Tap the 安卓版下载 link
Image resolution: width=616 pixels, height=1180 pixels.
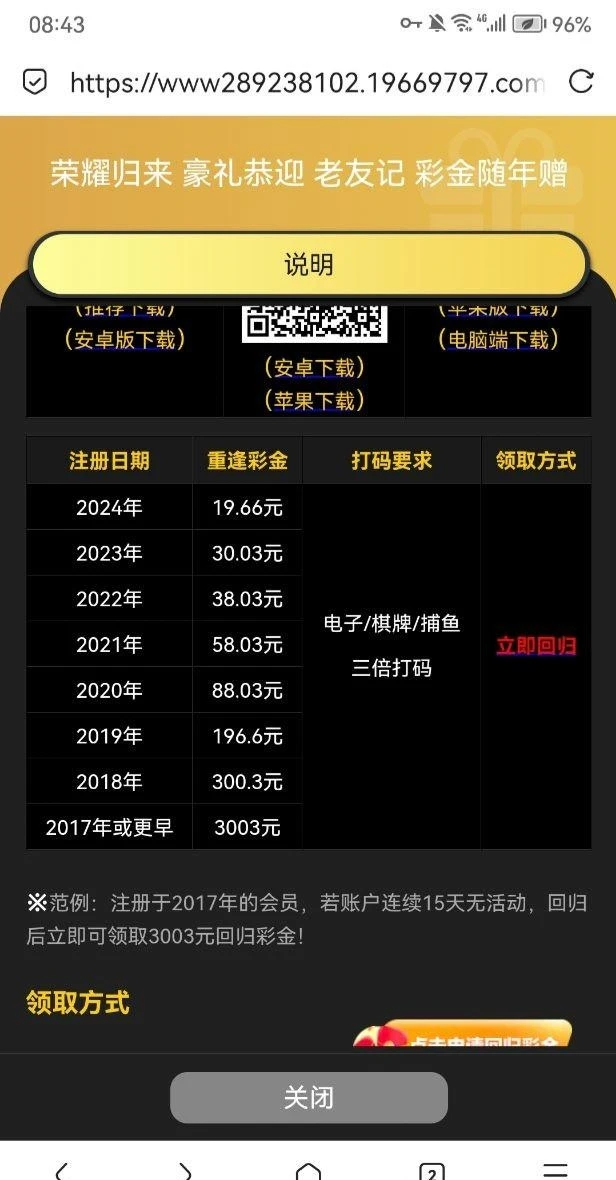tap(125, 340)
